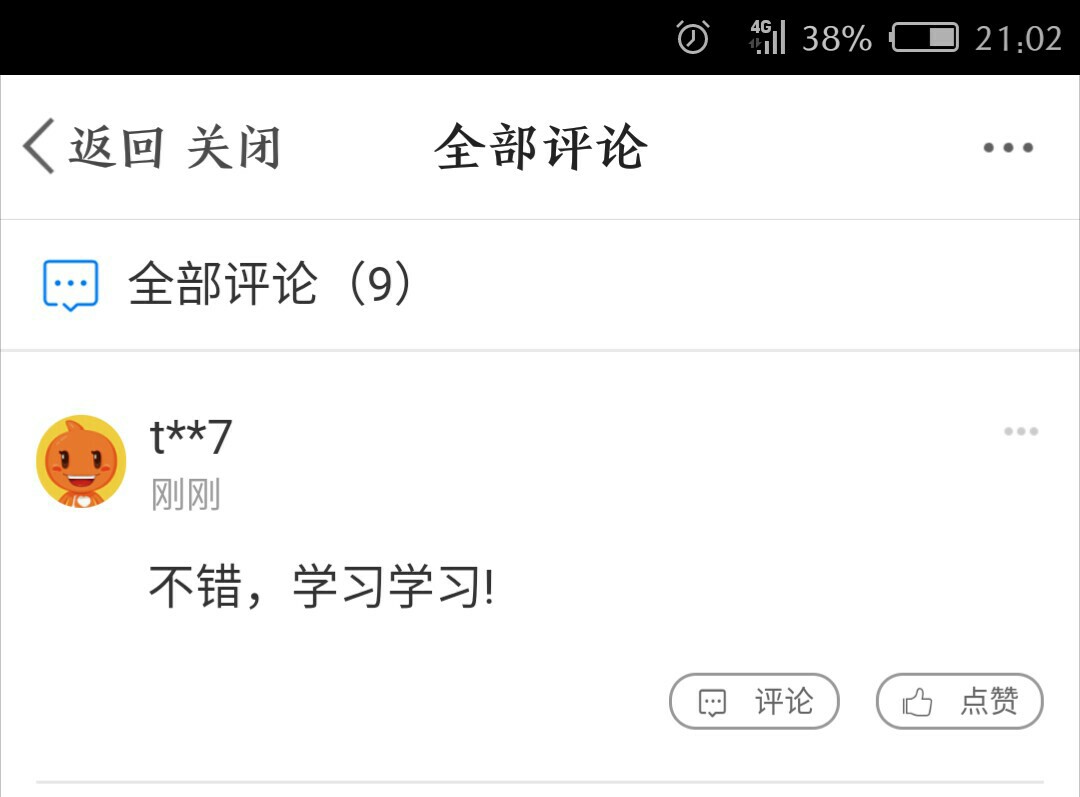Like t**7's comment with 点赞
Image resolution: width=1080 pixels, height=797 pixels.
coord(959,701)
